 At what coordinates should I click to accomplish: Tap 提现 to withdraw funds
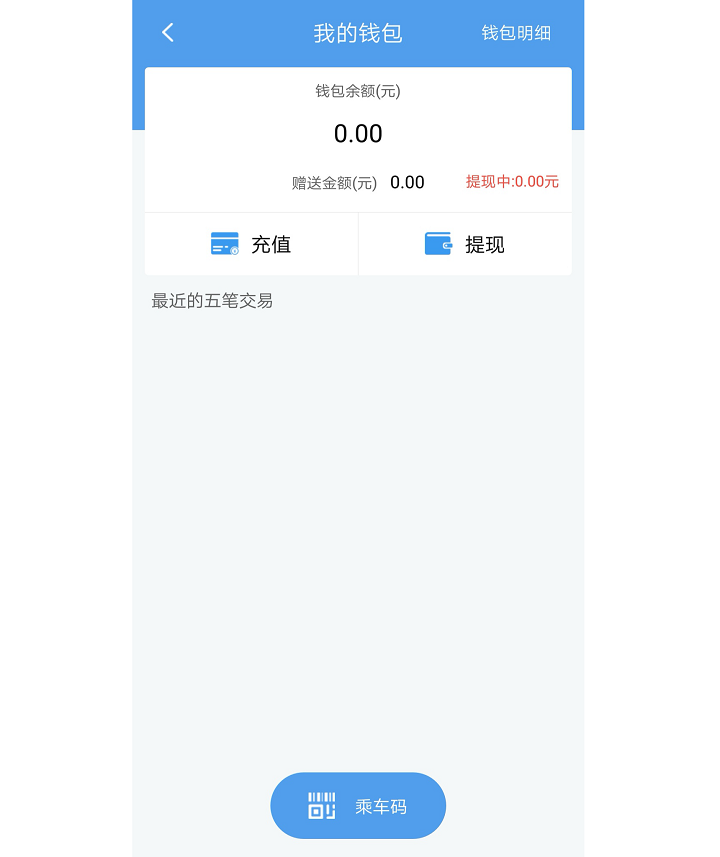(465, 244)
